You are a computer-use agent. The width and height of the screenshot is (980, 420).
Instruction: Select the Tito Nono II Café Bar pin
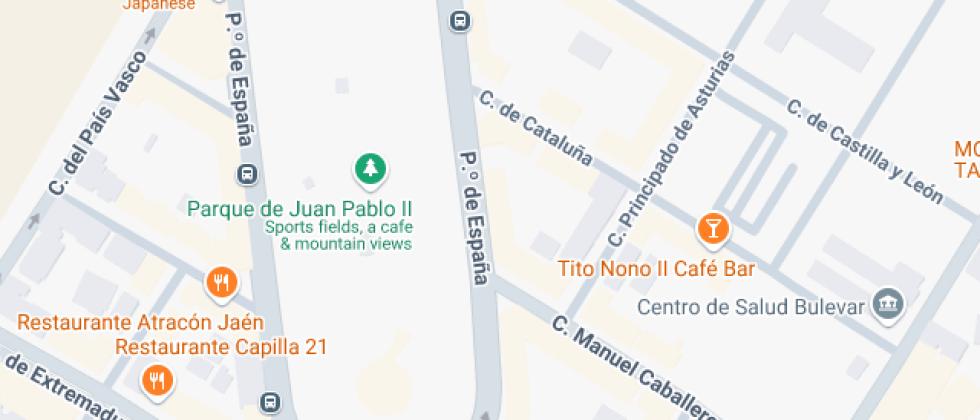[712, 228]
